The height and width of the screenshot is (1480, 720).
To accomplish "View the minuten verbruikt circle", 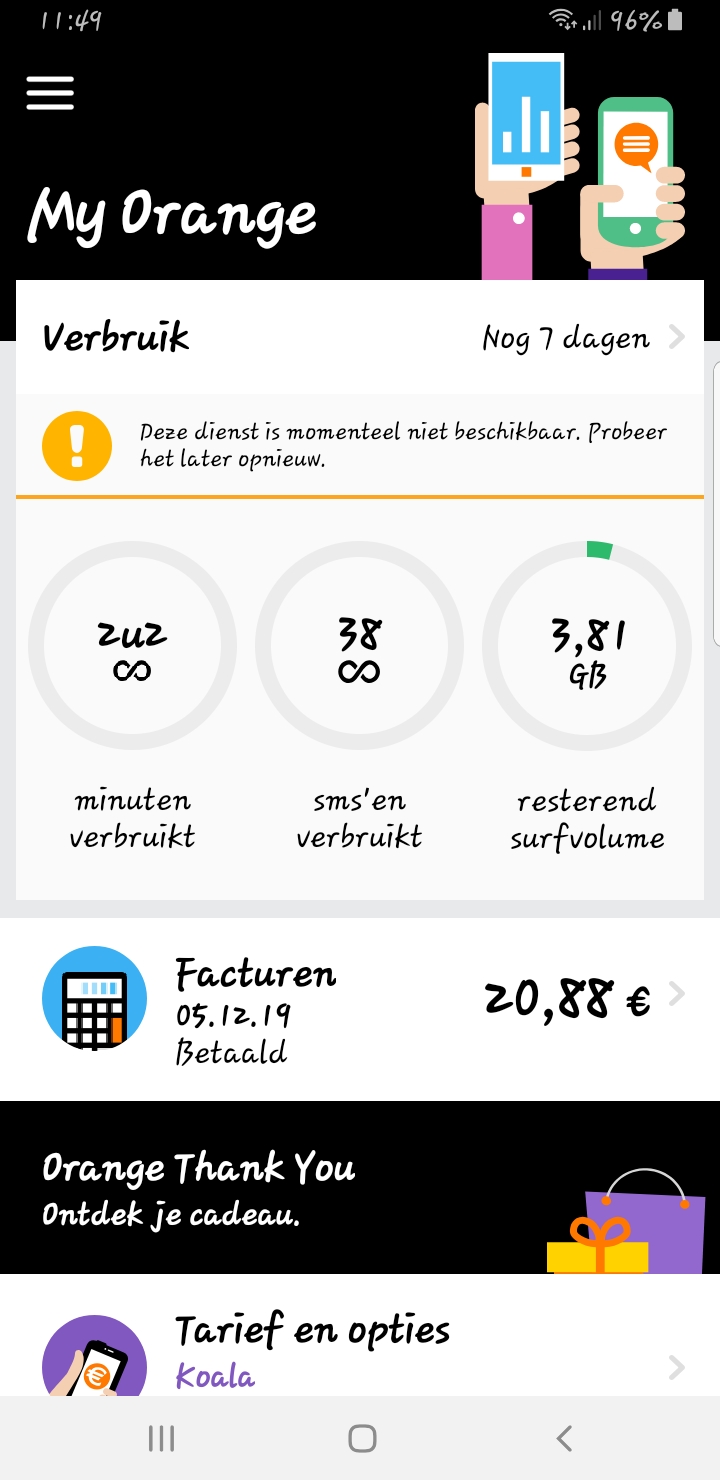I will pyautogui.click(x=132, y=645).
